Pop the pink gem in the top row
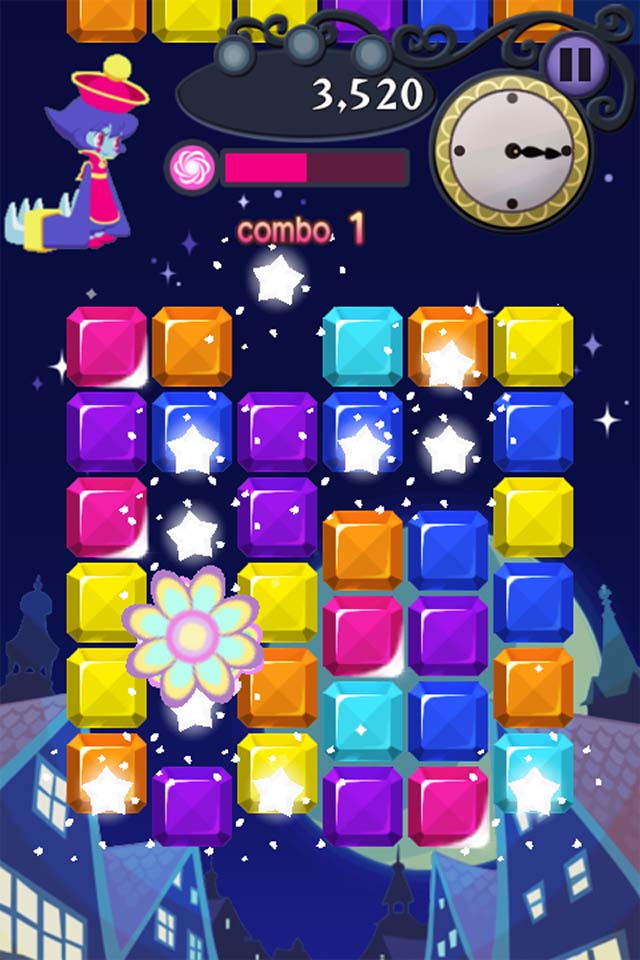 [x=106, y=346]
